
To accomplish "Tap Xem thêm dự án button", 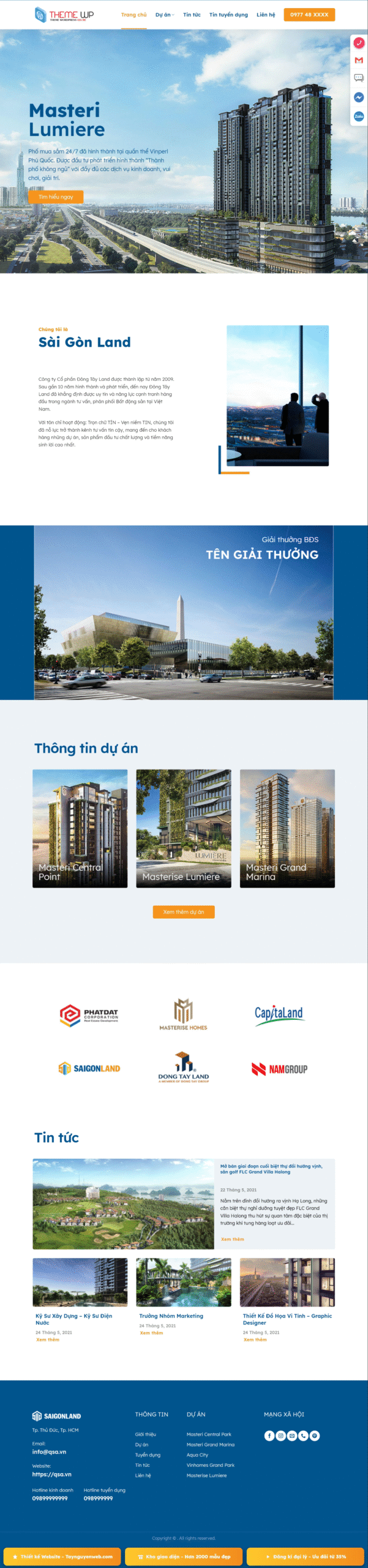I will (x=184, y=912).
